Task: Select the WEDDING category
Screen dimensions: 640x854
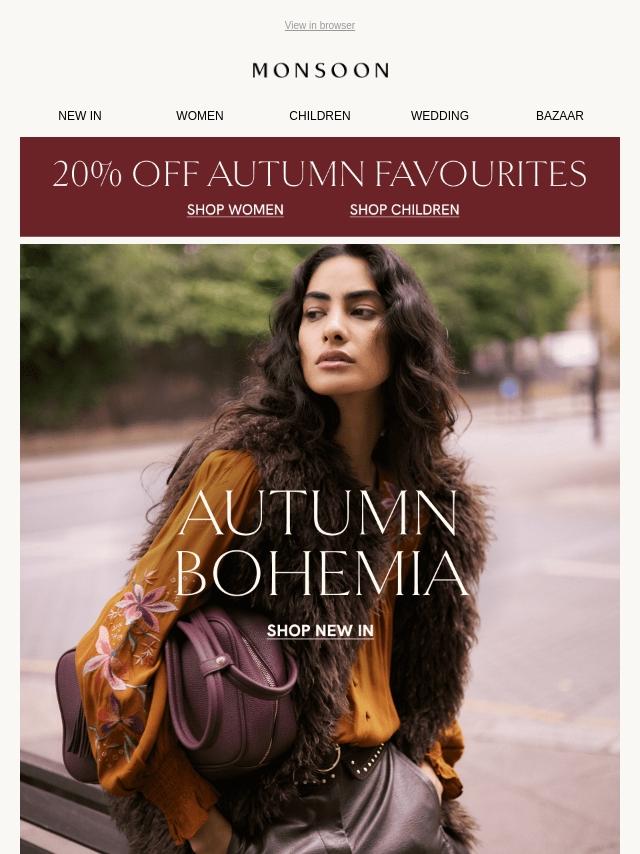Action: 440,116
